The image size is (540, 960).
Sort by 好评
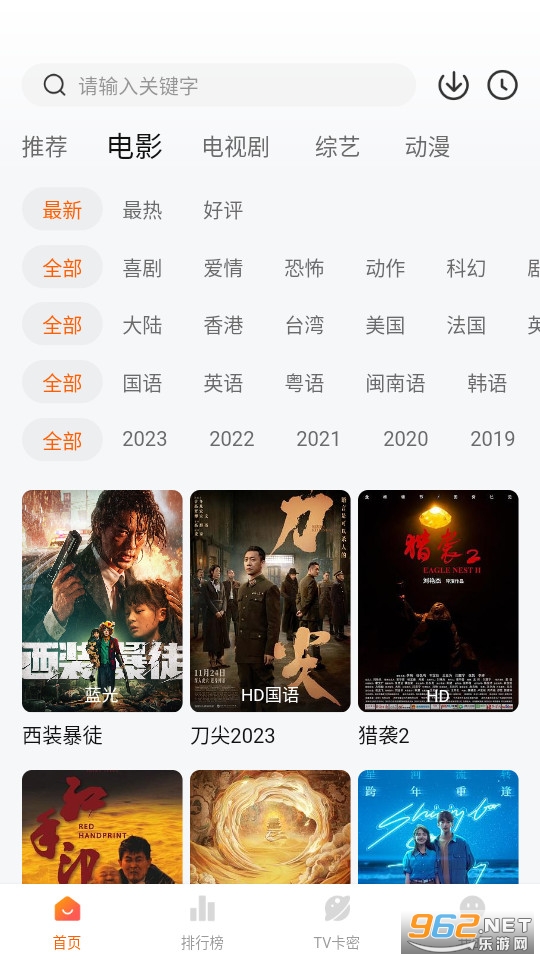pyautogui.click(x=223, y=210)
